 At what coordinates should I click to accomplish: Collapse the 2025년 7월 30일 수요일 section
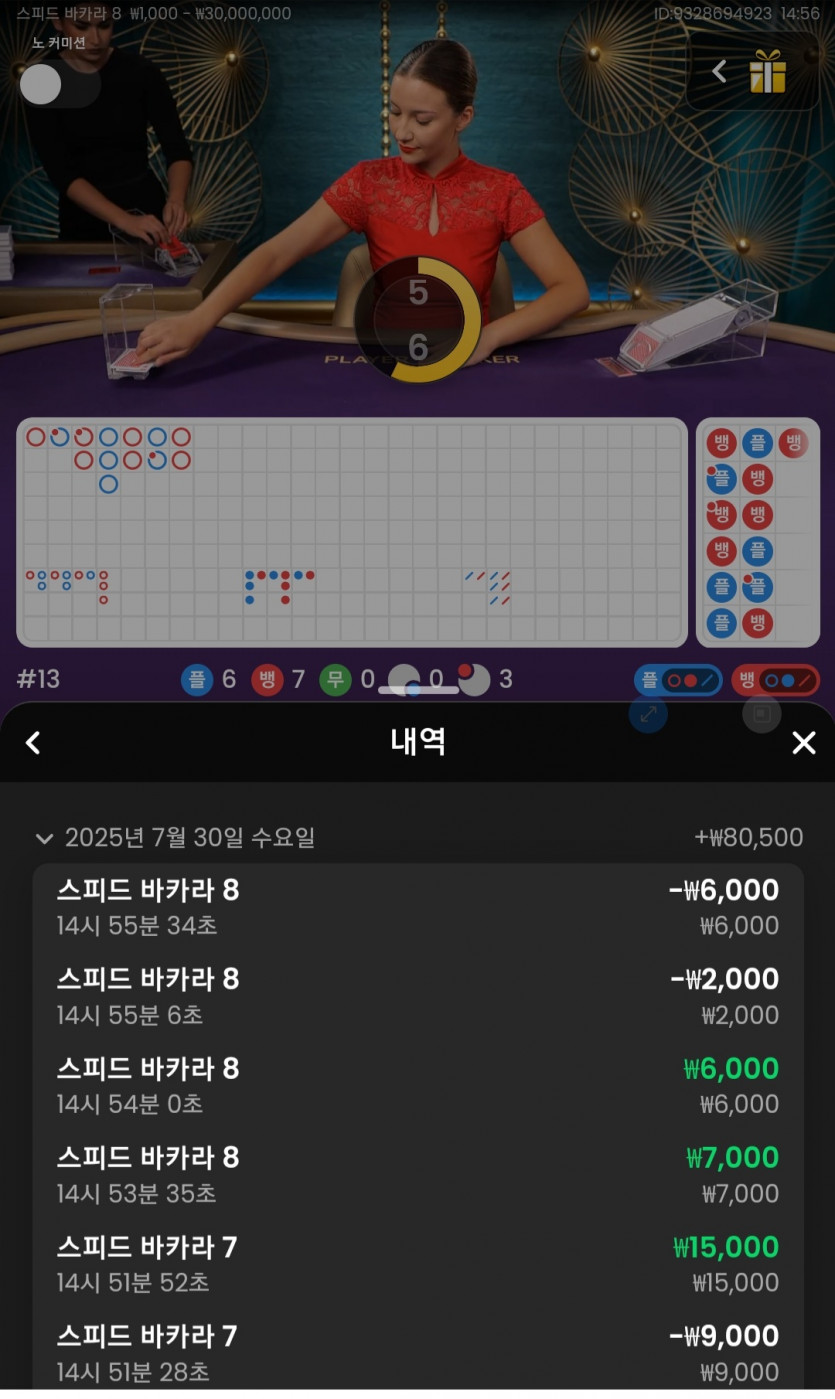coord(44,838)
